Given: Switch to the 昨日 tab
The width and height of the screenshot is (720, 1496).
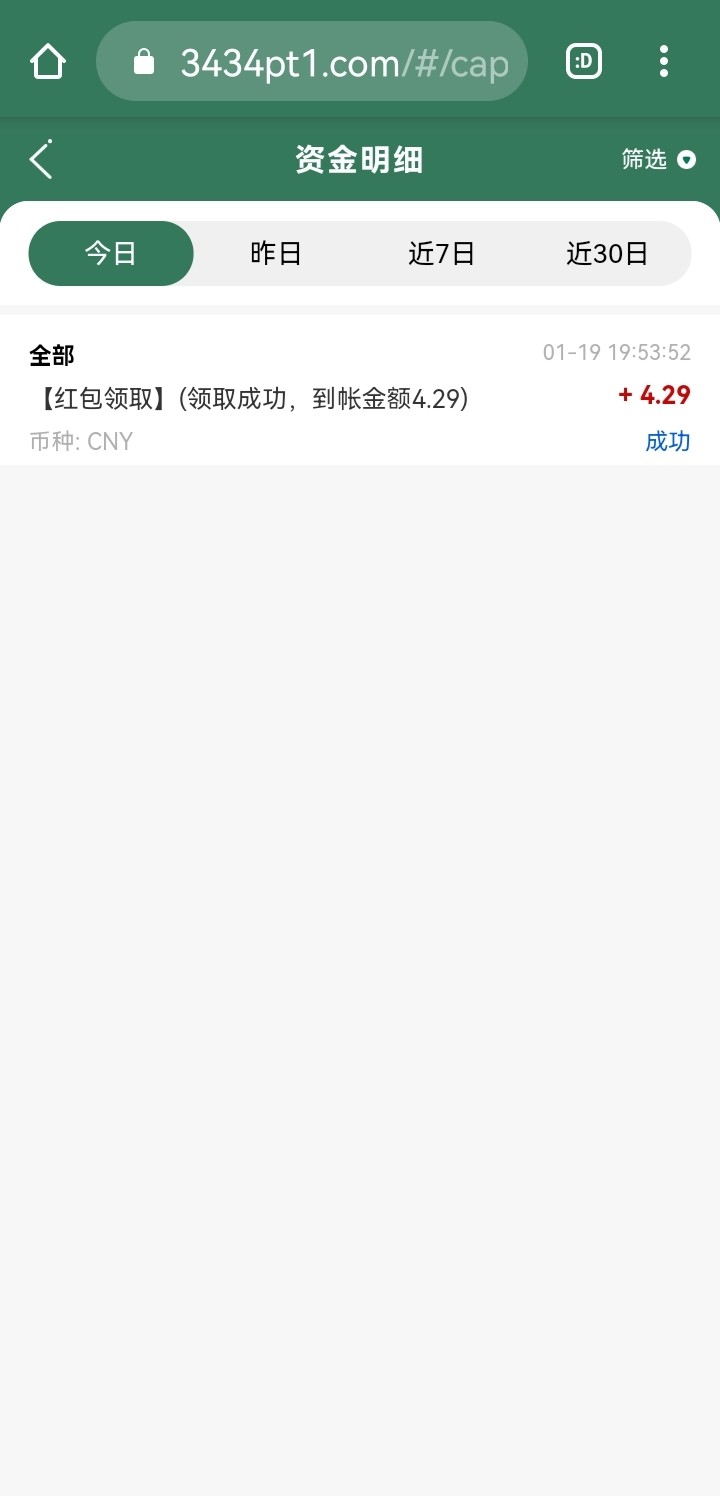Looking at the screenshot, I should click(x=276, y=254).
